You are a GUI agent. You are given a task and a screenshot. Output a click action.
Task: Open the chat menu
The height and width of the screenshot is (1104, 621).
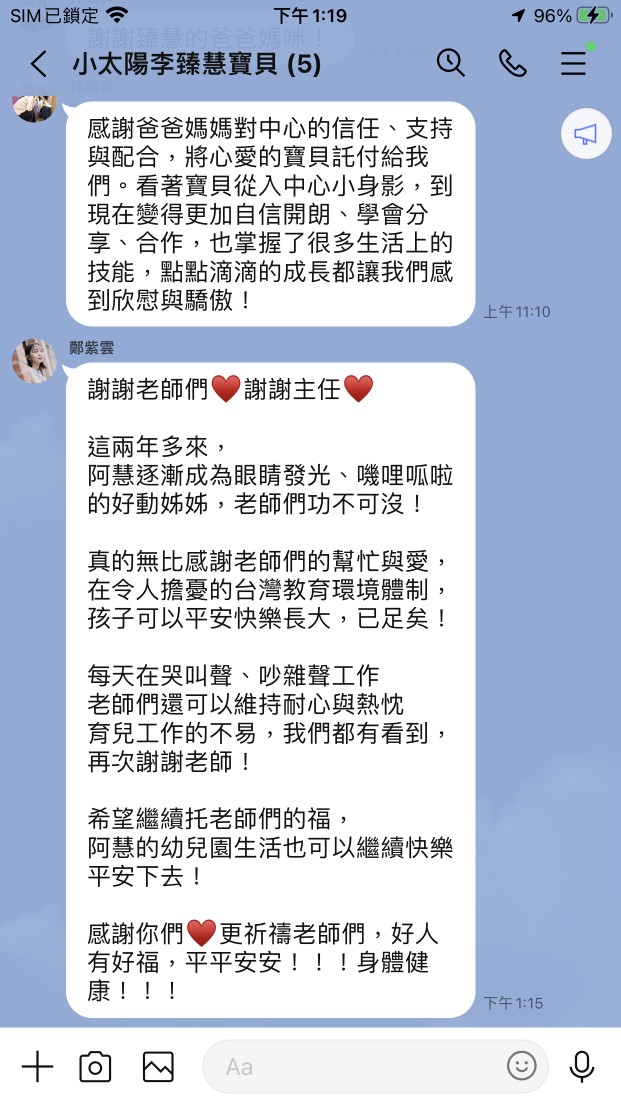coord(574,63)
